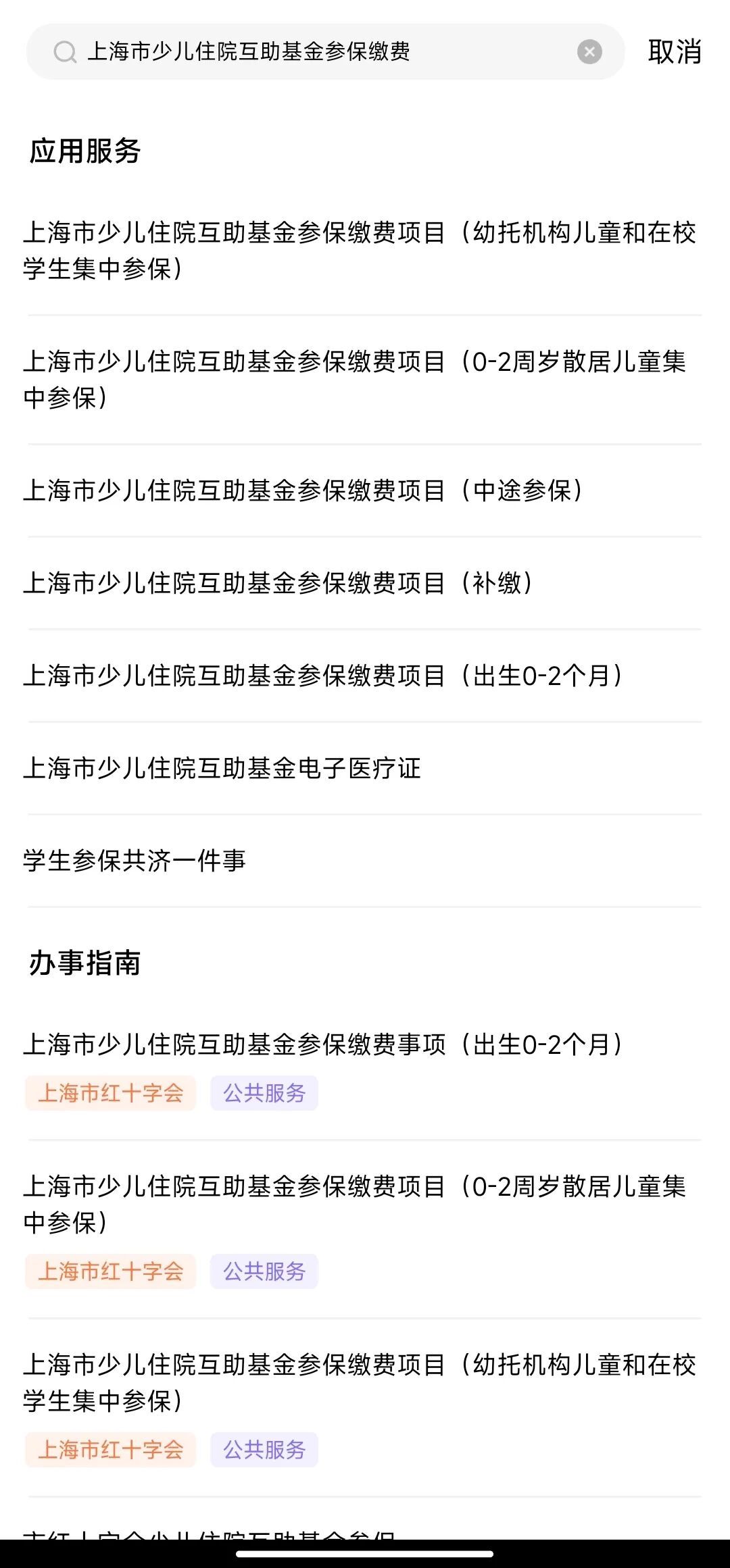The height and width of the screenshot is (1568, 730).
Task: Tap 取消 to cancel the search
Action: pyautogui.click(x=675, y=51)
